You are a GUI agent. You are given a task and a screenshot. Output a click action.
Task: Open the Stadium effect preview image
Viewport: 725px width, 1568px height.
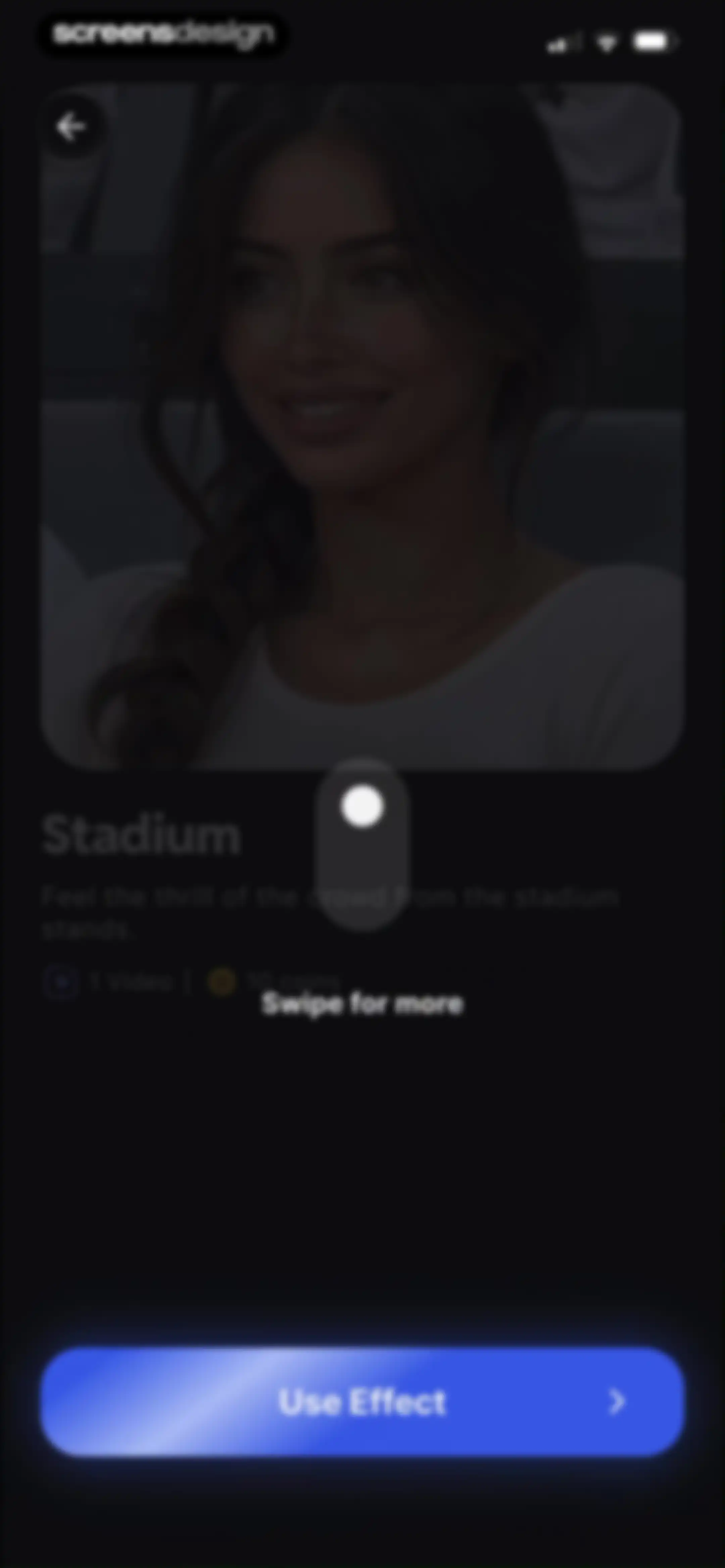[362, 426]
